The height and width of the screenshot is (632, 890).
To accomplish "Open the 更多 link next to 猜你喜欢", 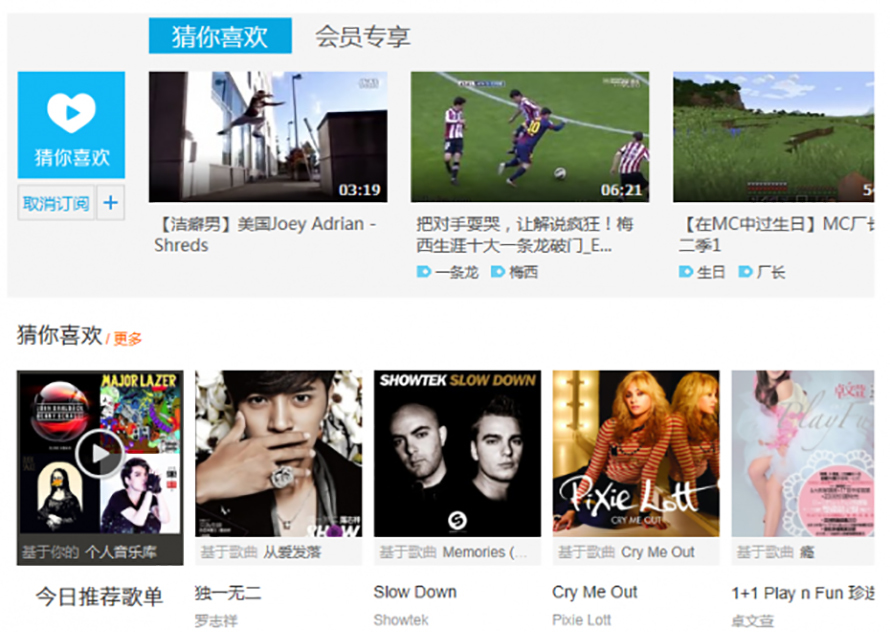I will [x=127, y=339].
